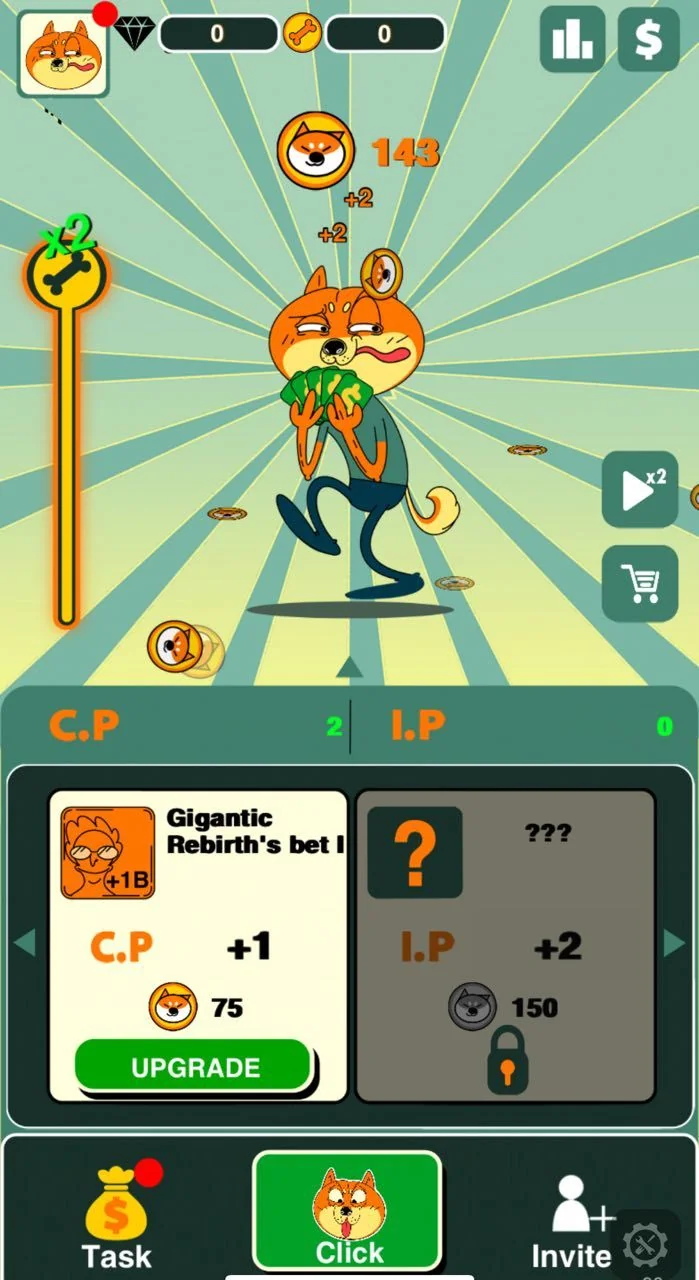Open the dollar sign wallet
Image resolution: width=699 pixels, height=1280 pixels.
point(649,39)
